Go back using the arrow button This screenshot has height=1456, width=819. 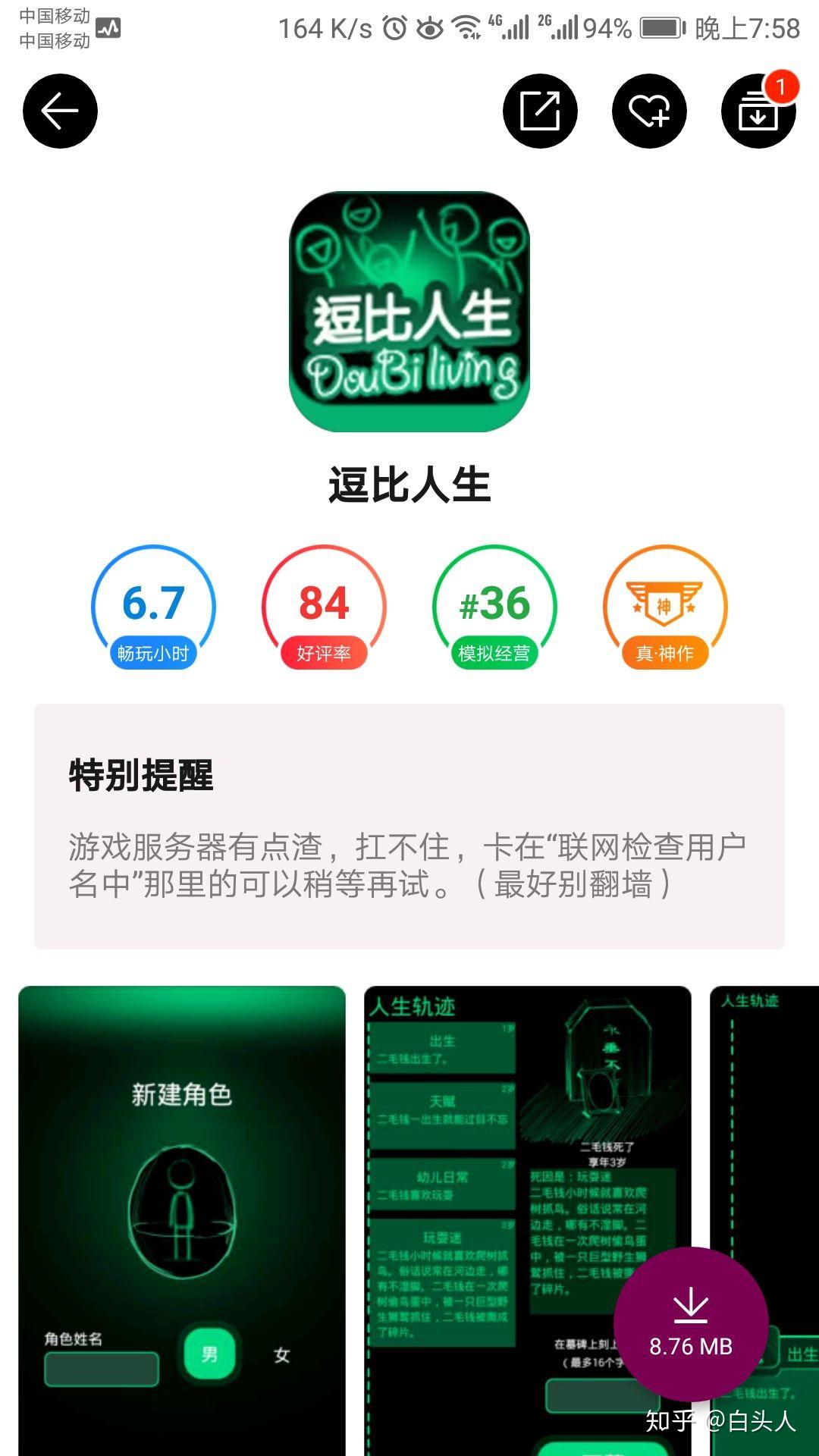(60, 111)
